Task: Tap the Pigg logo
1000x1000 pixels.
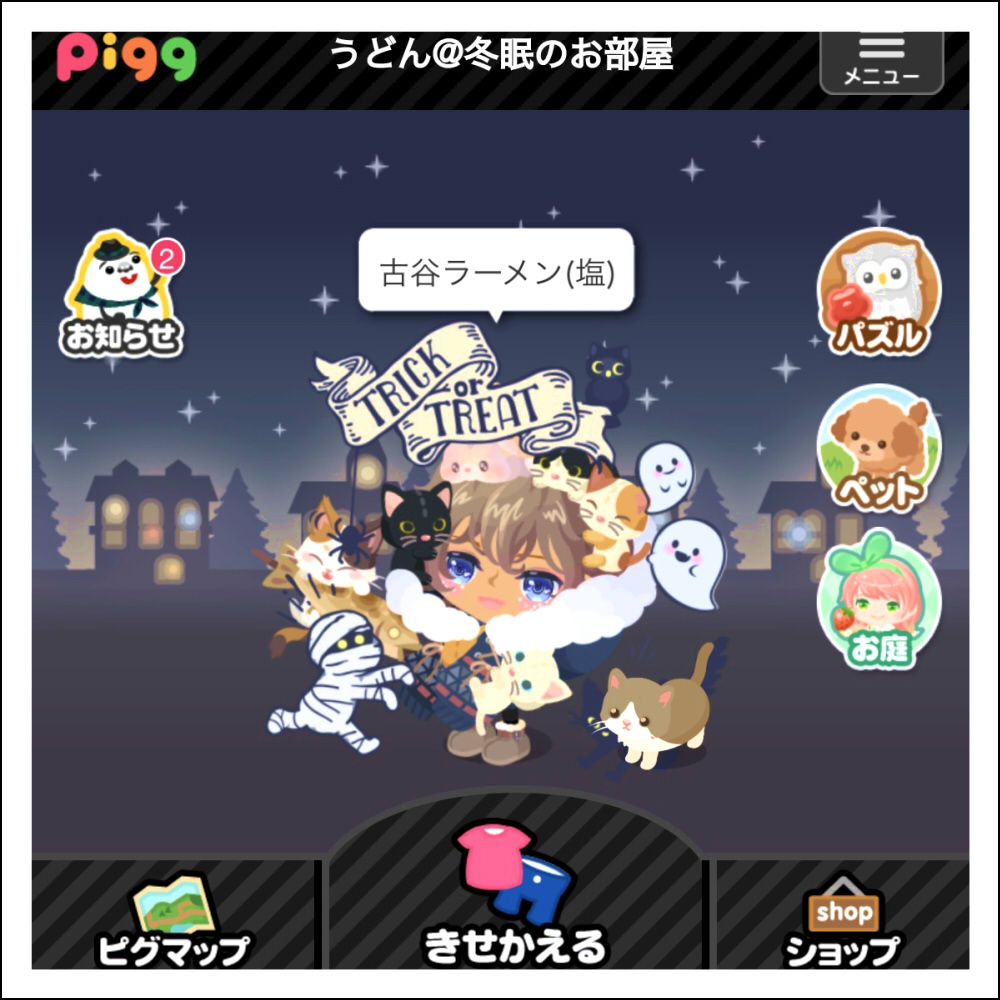Action: click(x=125, y=58)
